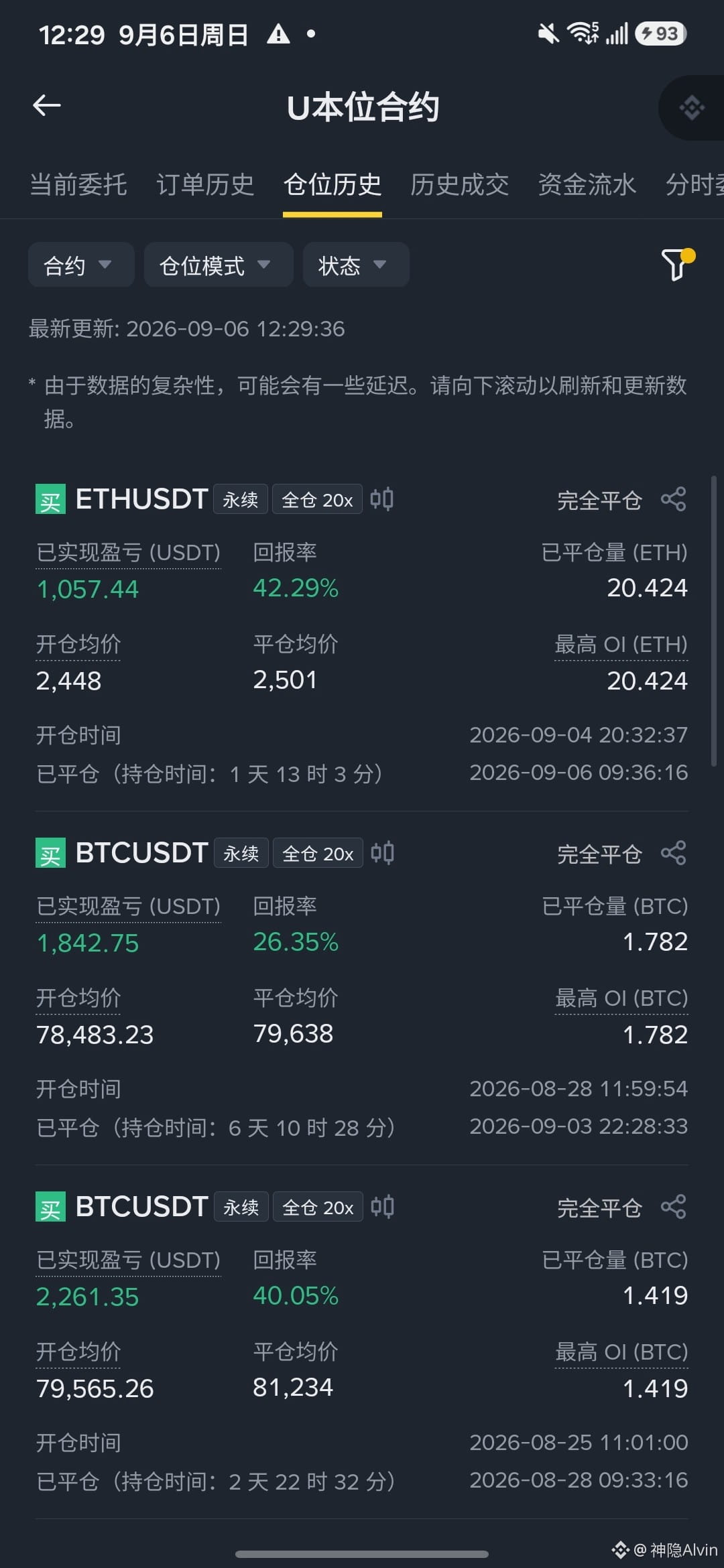
Task: Switch to the 资金流水 tab
Action: [x=587, y=184]
